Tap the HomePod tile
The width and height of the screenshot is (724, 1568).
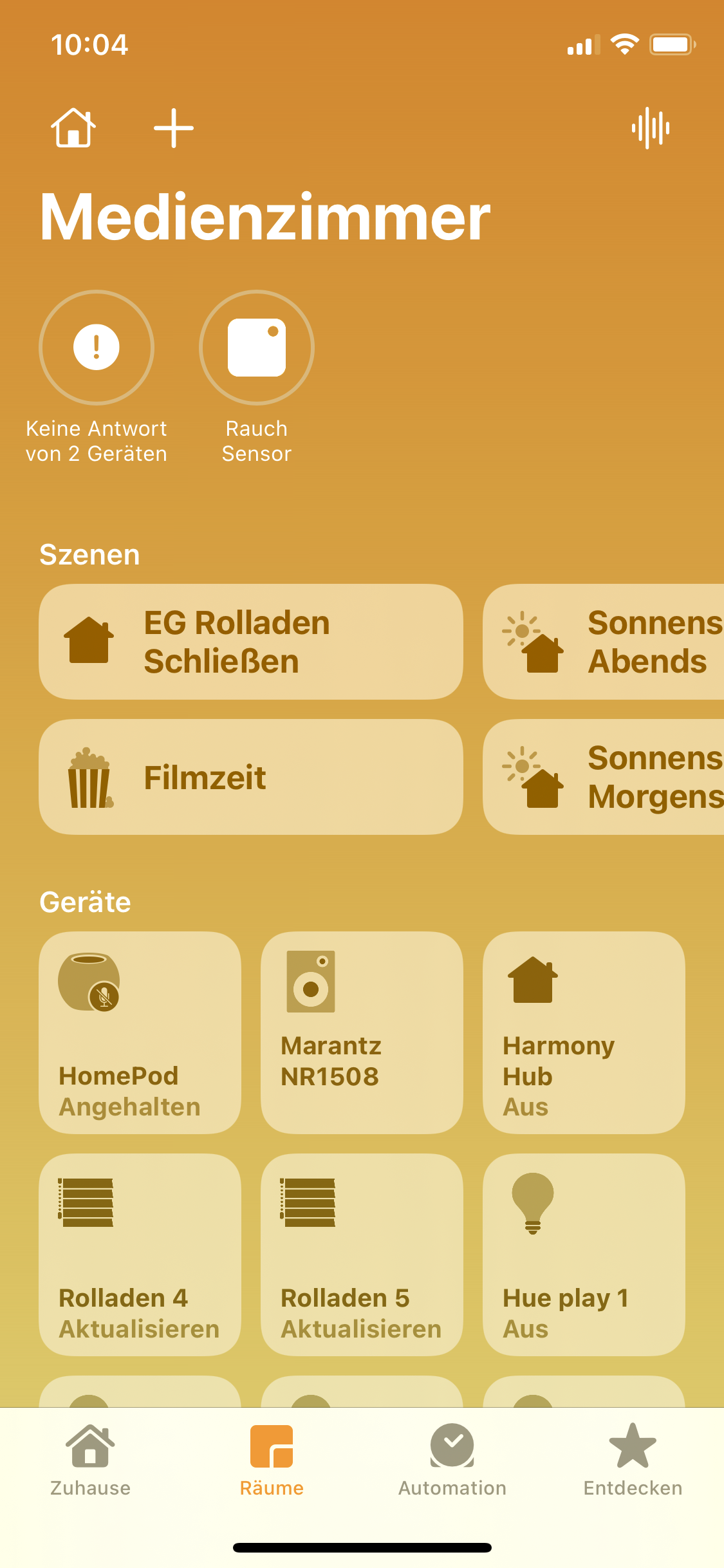[x=140, y=1032]
